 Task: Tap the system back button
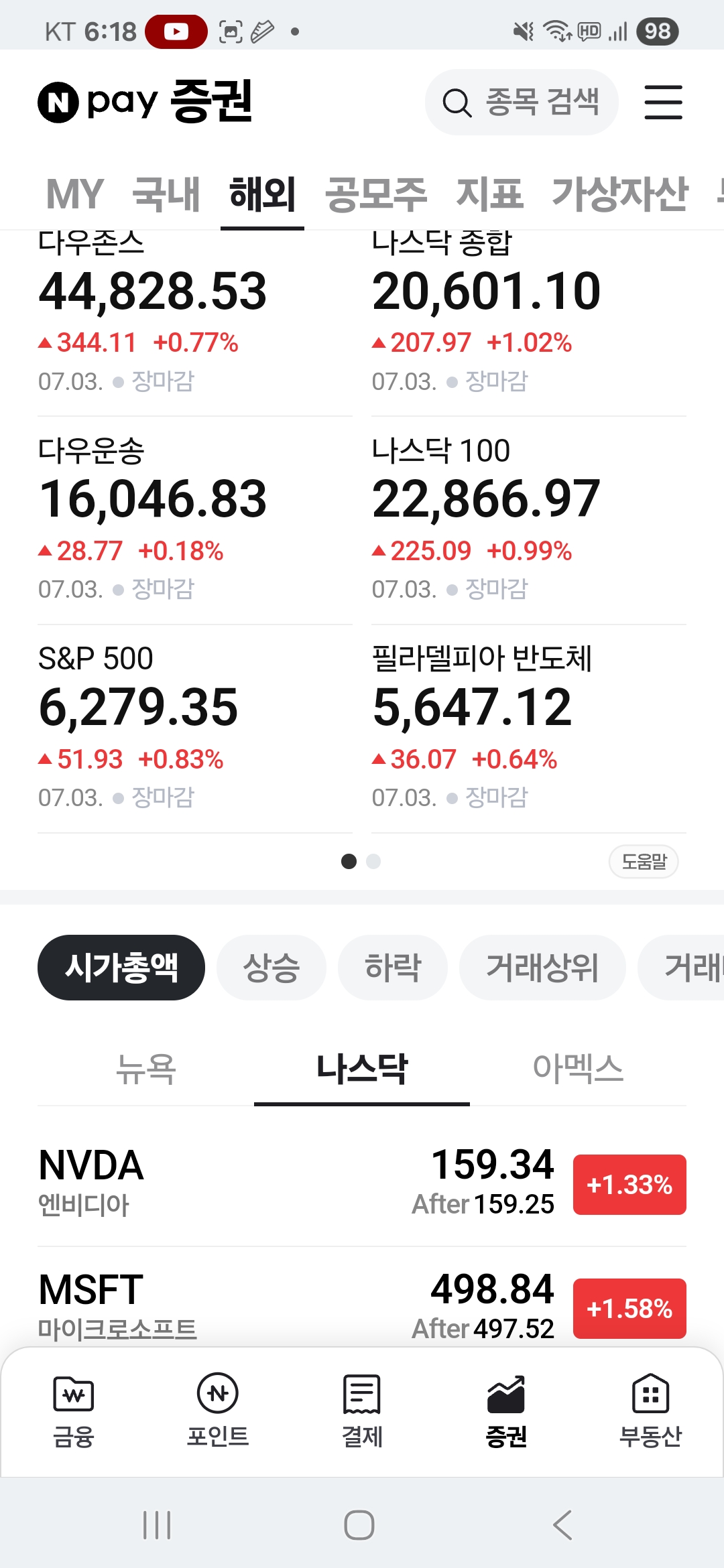point(562,1525)
